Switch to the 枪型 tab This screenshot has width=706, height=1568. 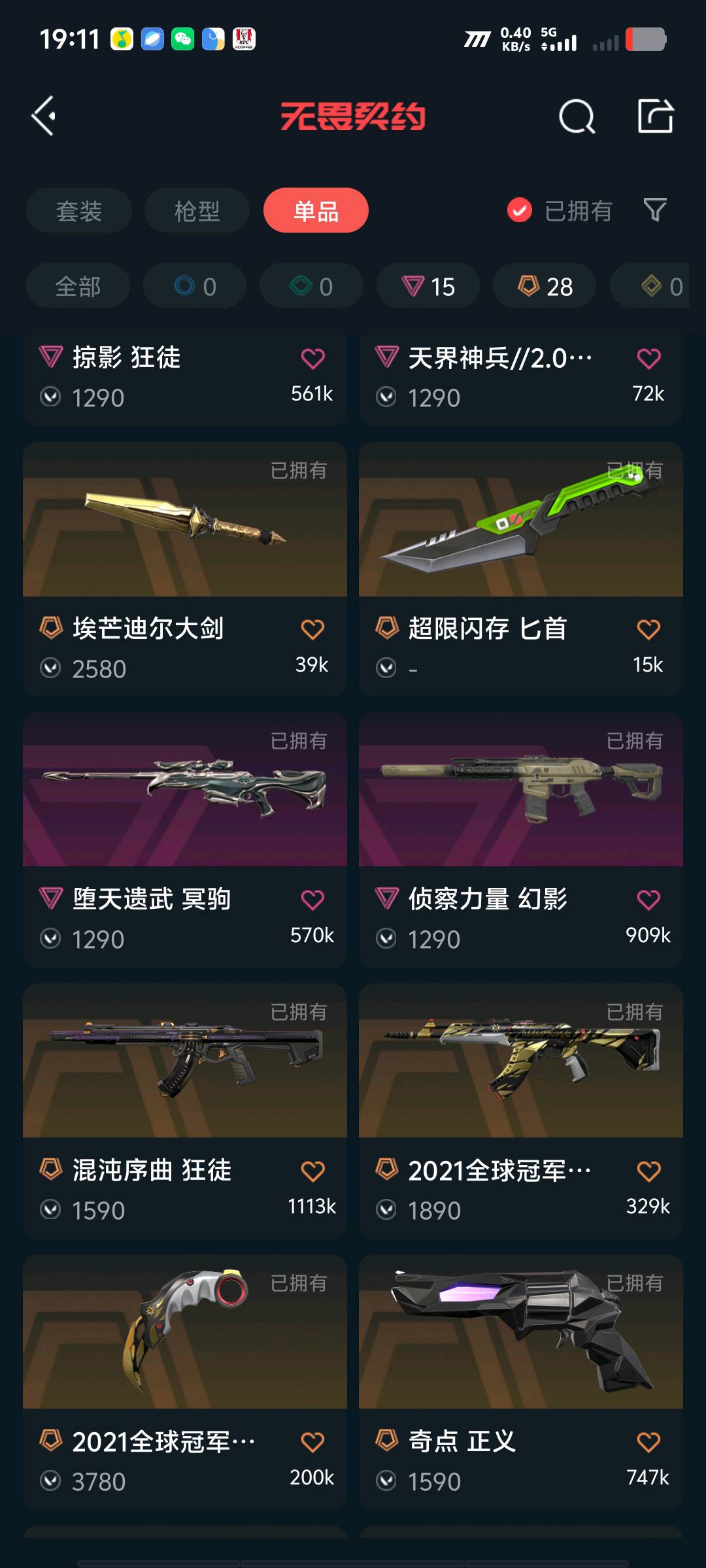[x=197, y=211]
